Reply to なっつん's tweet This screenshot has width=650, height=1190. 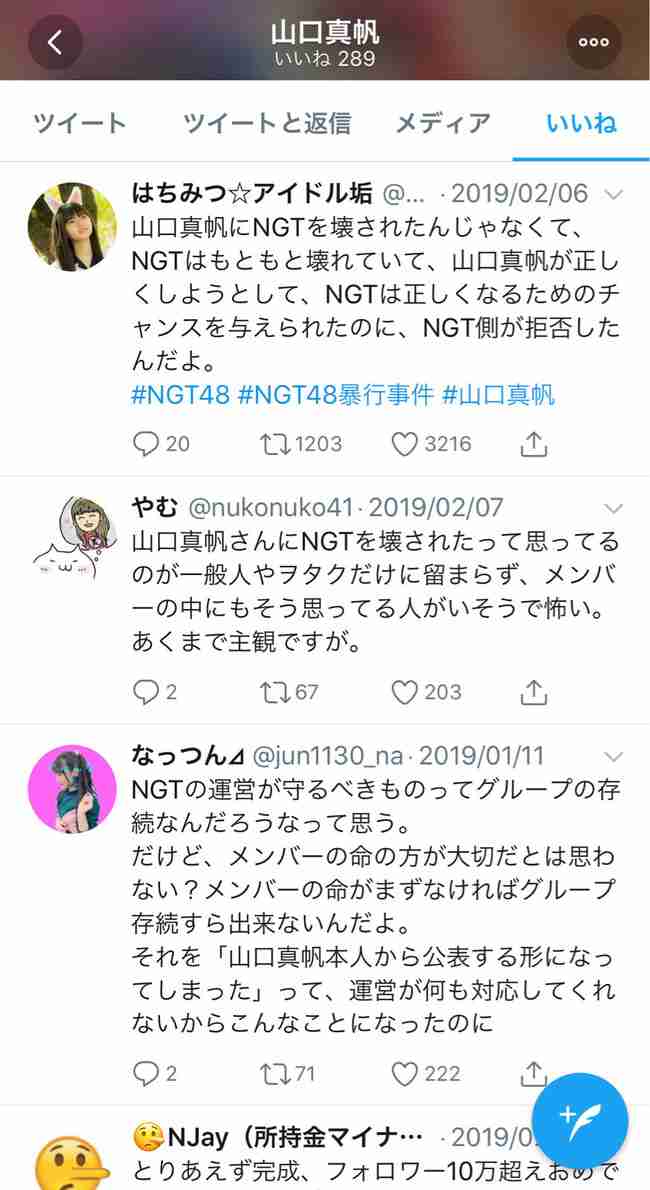(147, 1074)
